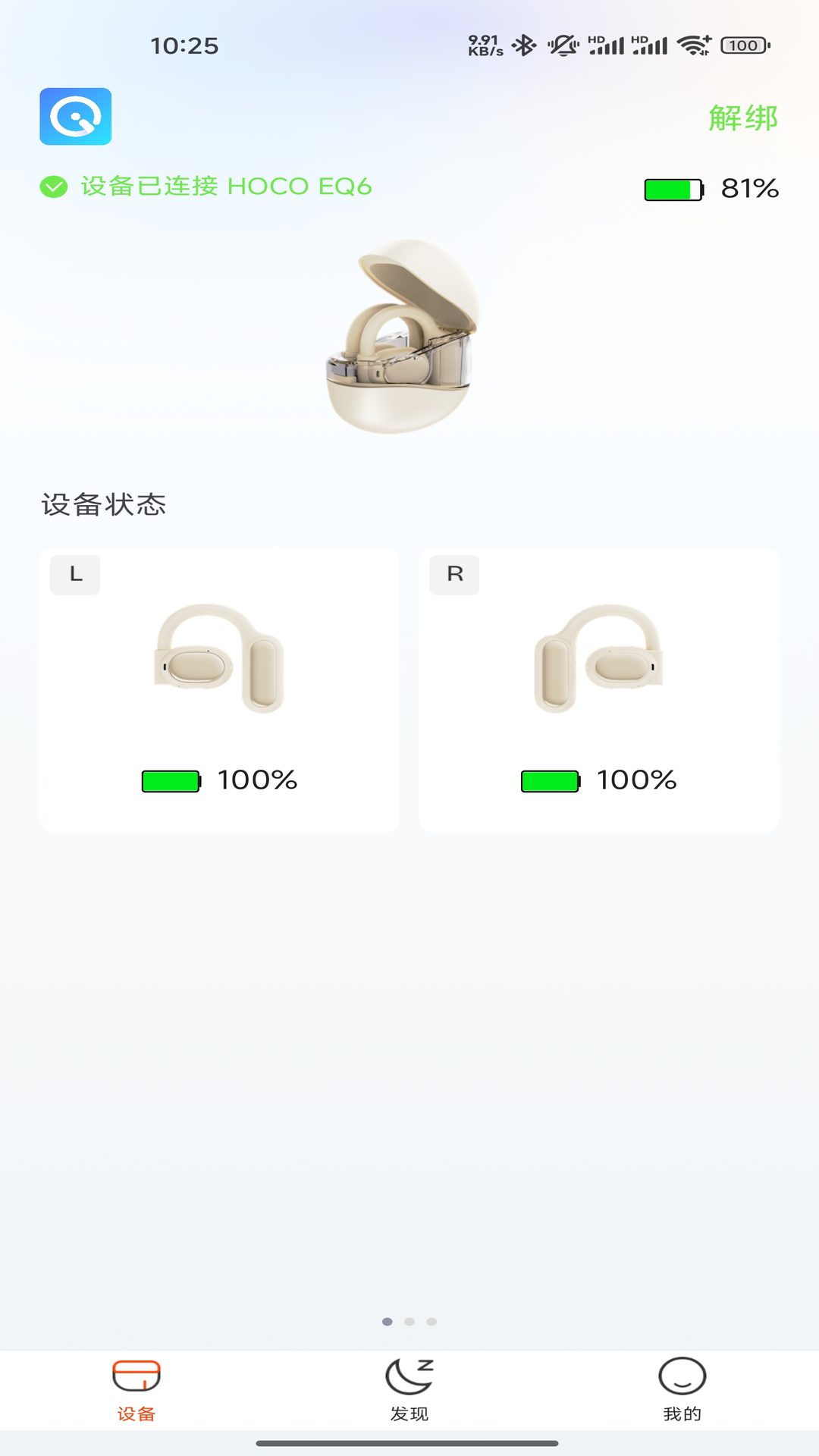The height and width of the screenshot is (1456, 819).
Task: Tap the Bluetooth status bar icon
Action: tap(522, 43)
